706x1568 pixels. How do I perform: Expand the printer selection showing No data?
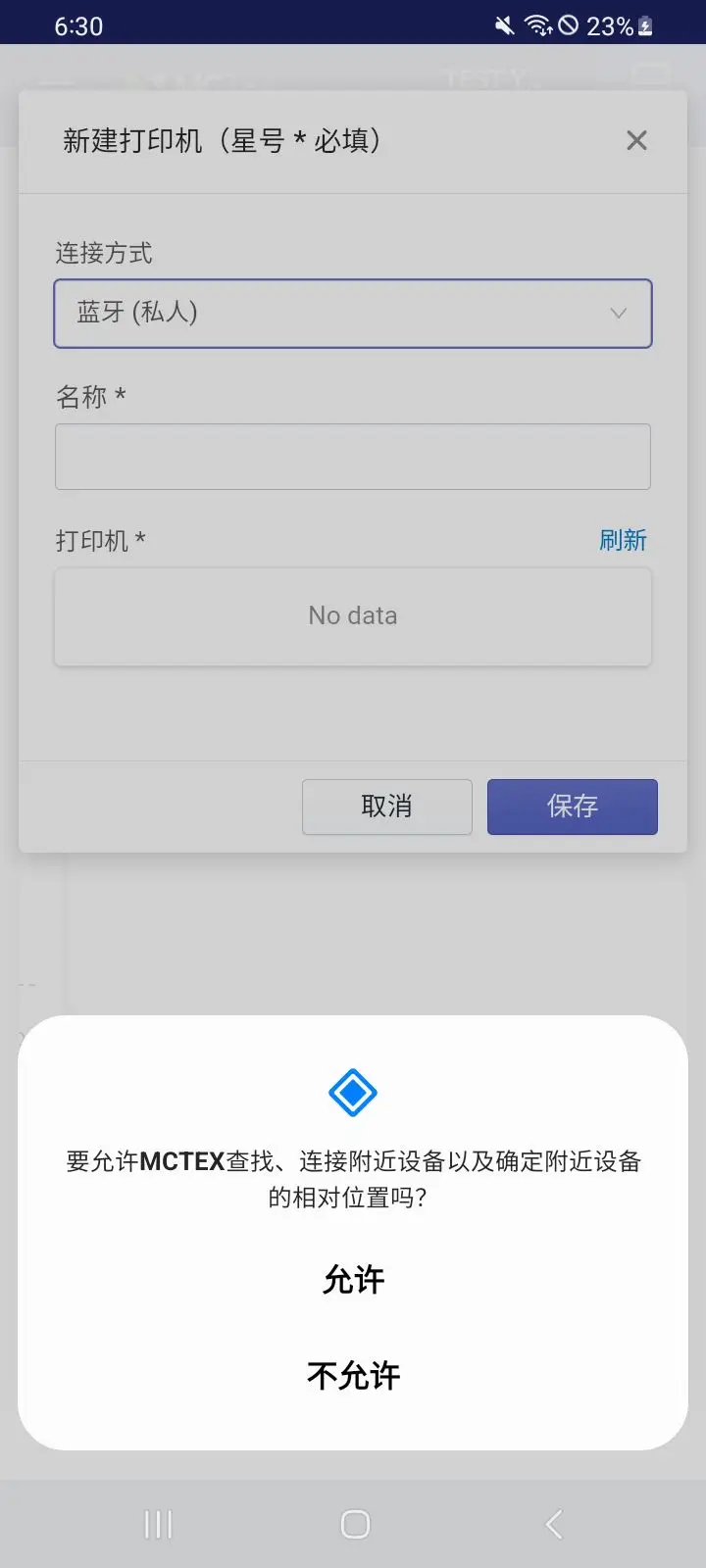[x=353, y=616]
